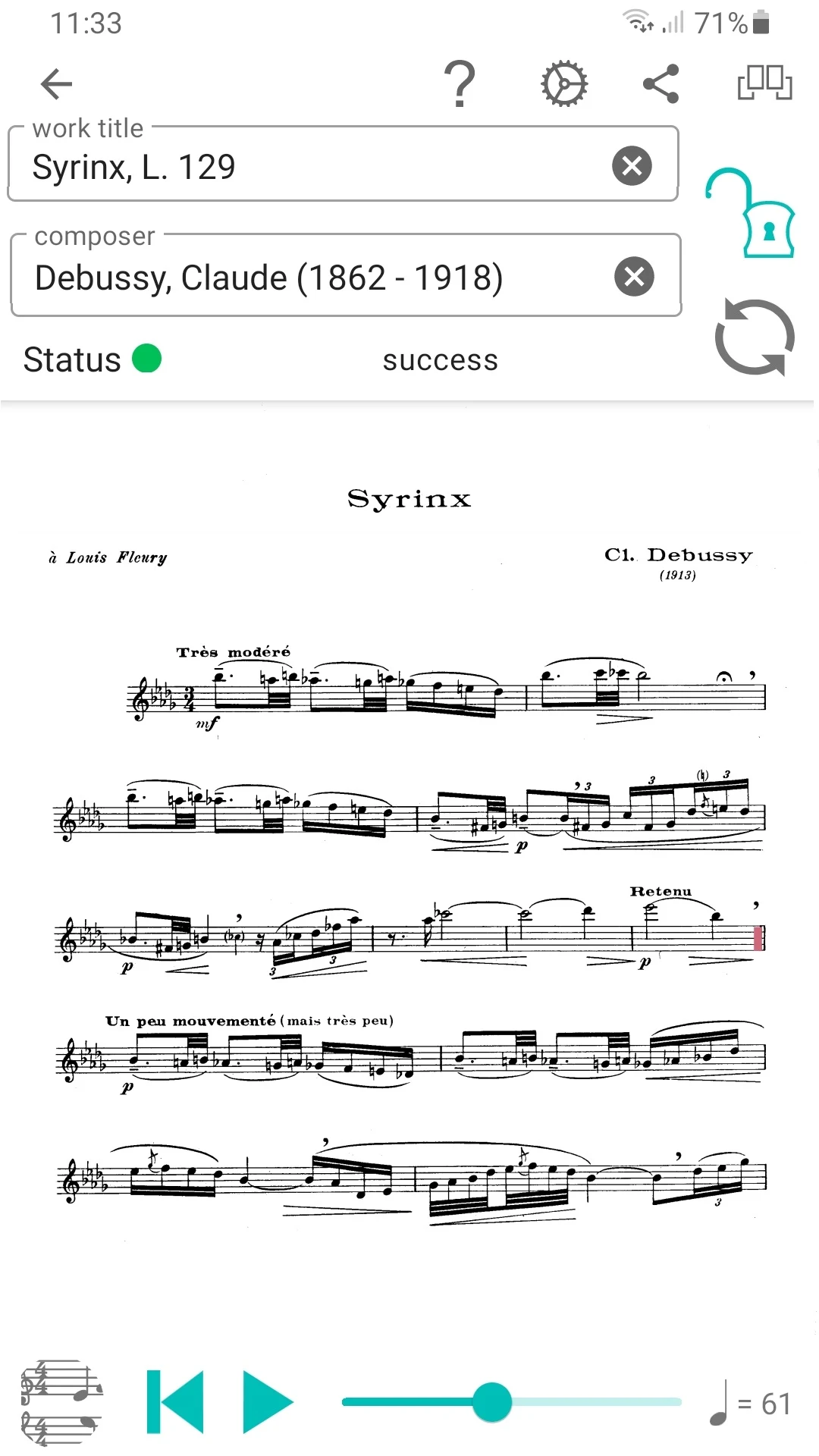This screenshot has width=819, height=1456.
Task: Open the help question mark
Action: click(460, 83)
